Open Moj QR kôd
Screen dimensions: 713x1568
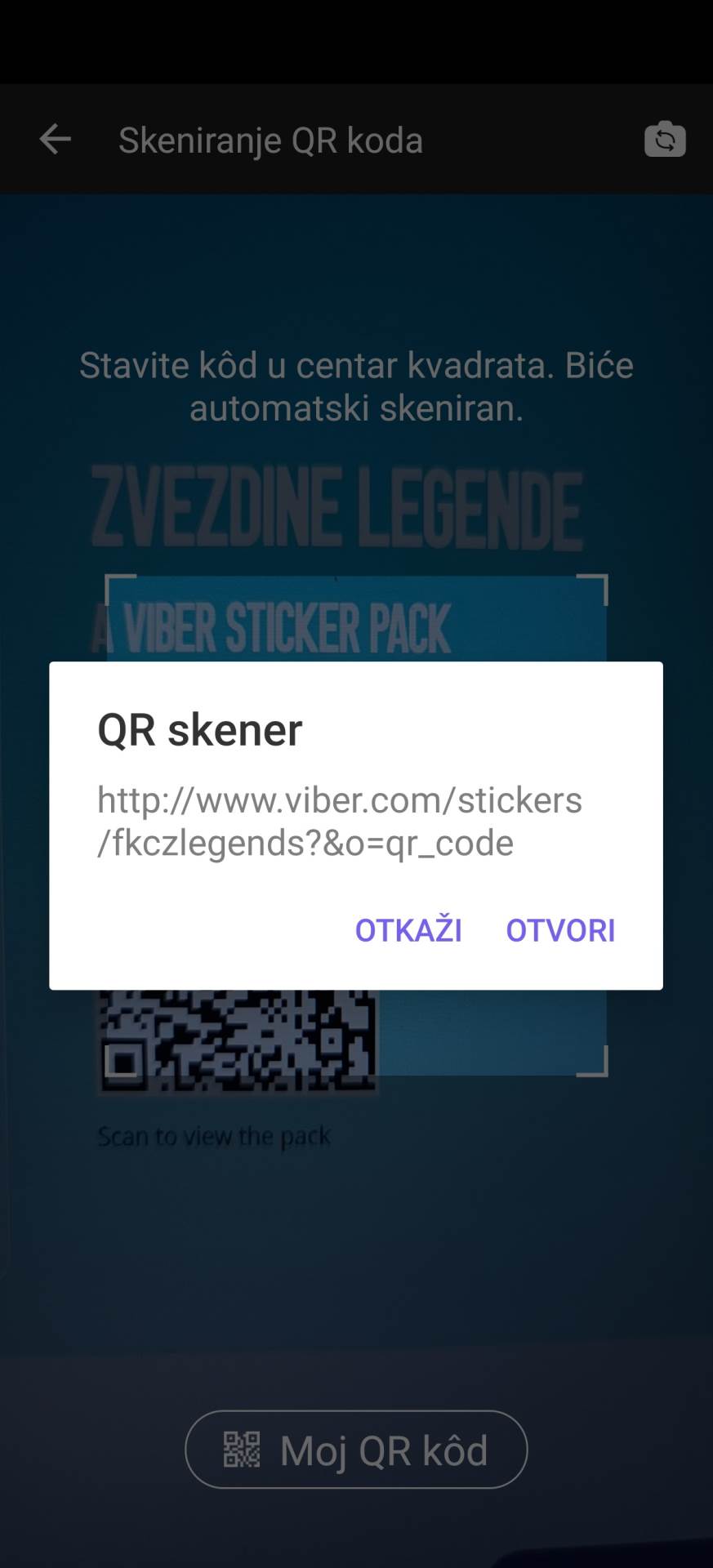pos(356,1450)
